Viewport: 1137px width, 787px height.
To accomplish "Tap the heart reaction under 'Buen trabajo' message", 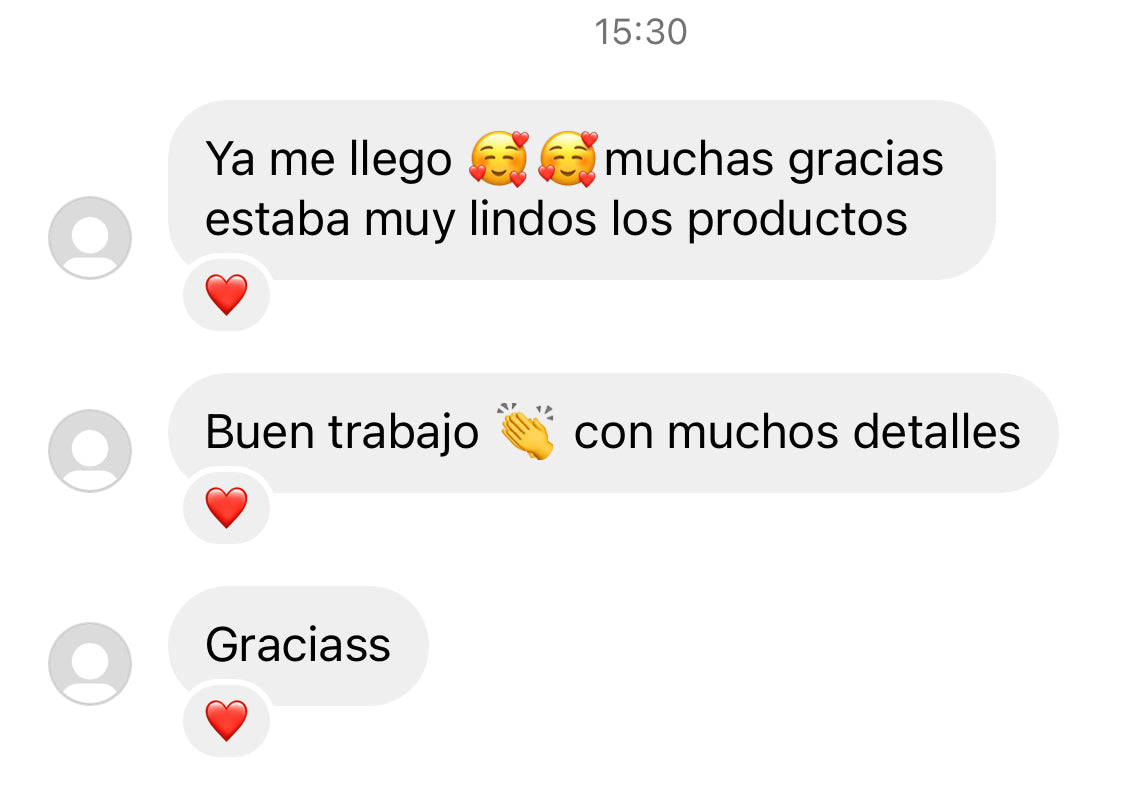I will pos(226,508).
